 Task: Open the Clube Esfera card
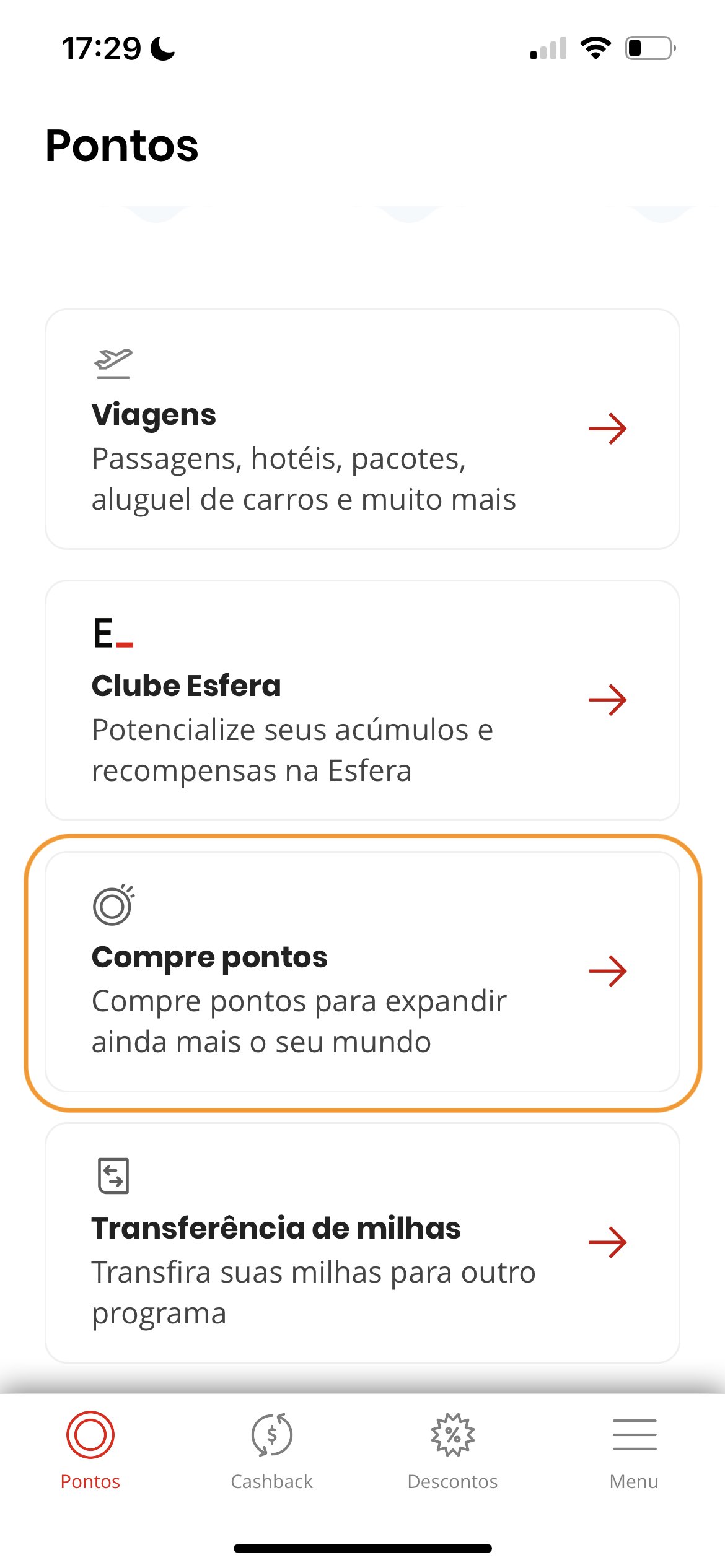click(x=362, y=700)
